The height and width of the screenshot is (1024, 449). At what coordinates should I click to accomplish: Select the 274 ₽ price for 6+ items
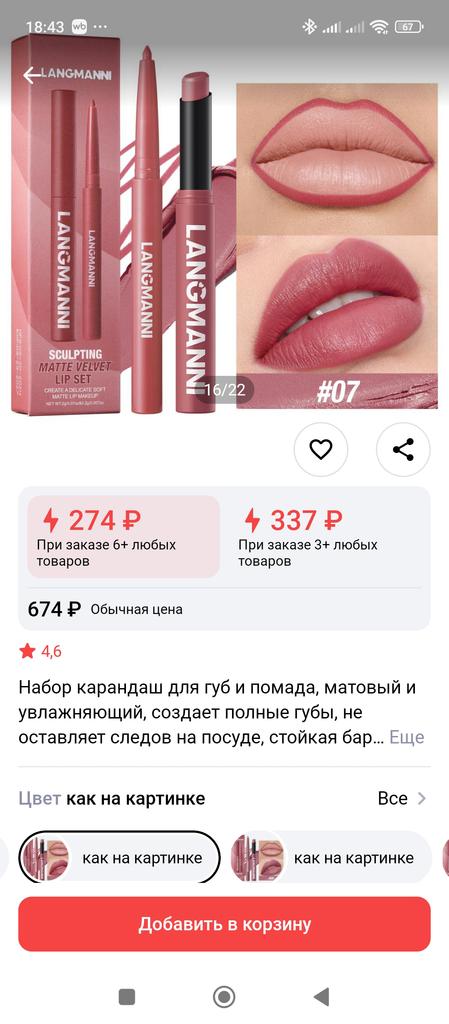click(x=123, y=536)
